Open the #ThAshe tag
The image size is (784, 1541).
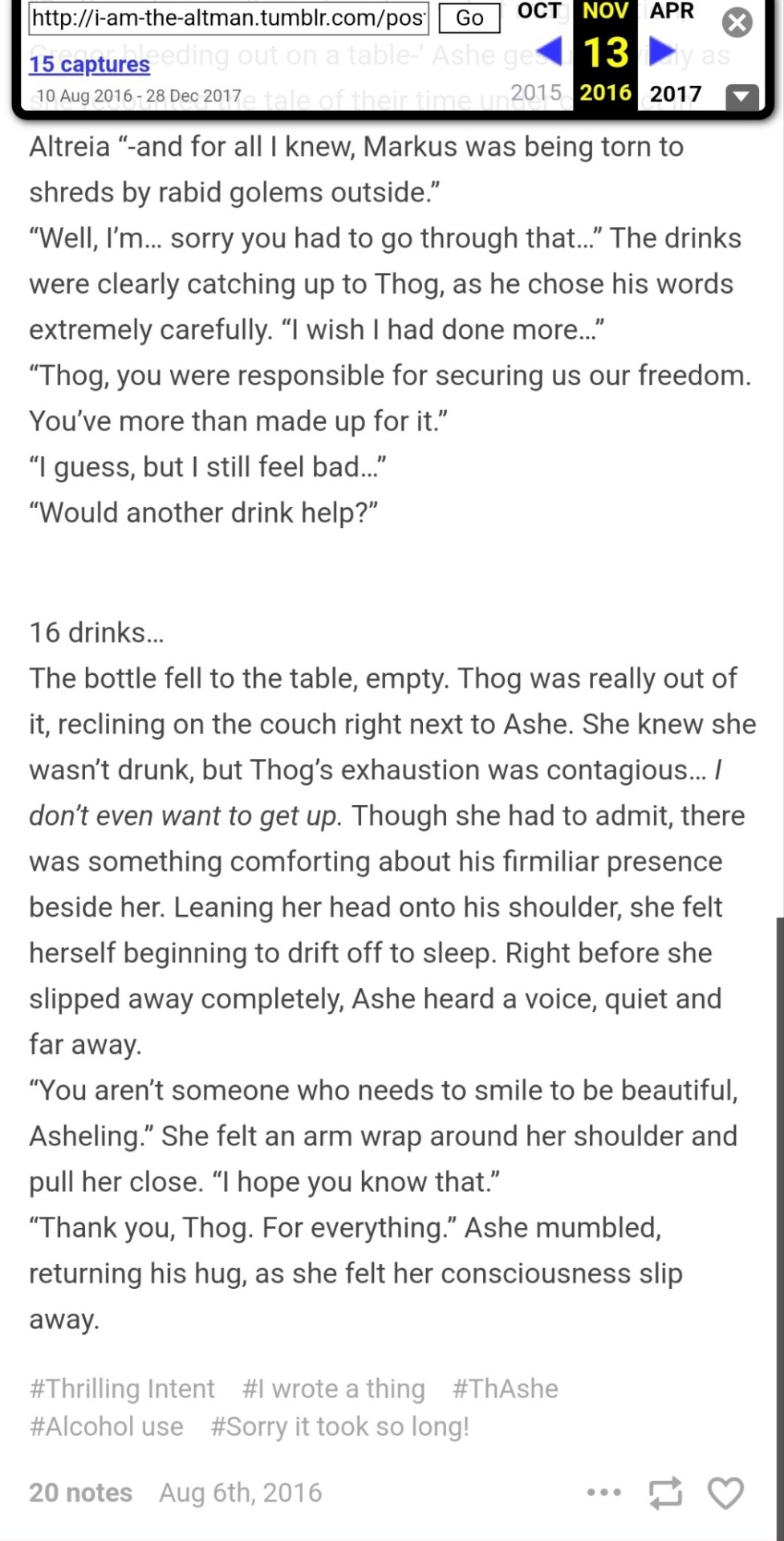click(505, 1389)
